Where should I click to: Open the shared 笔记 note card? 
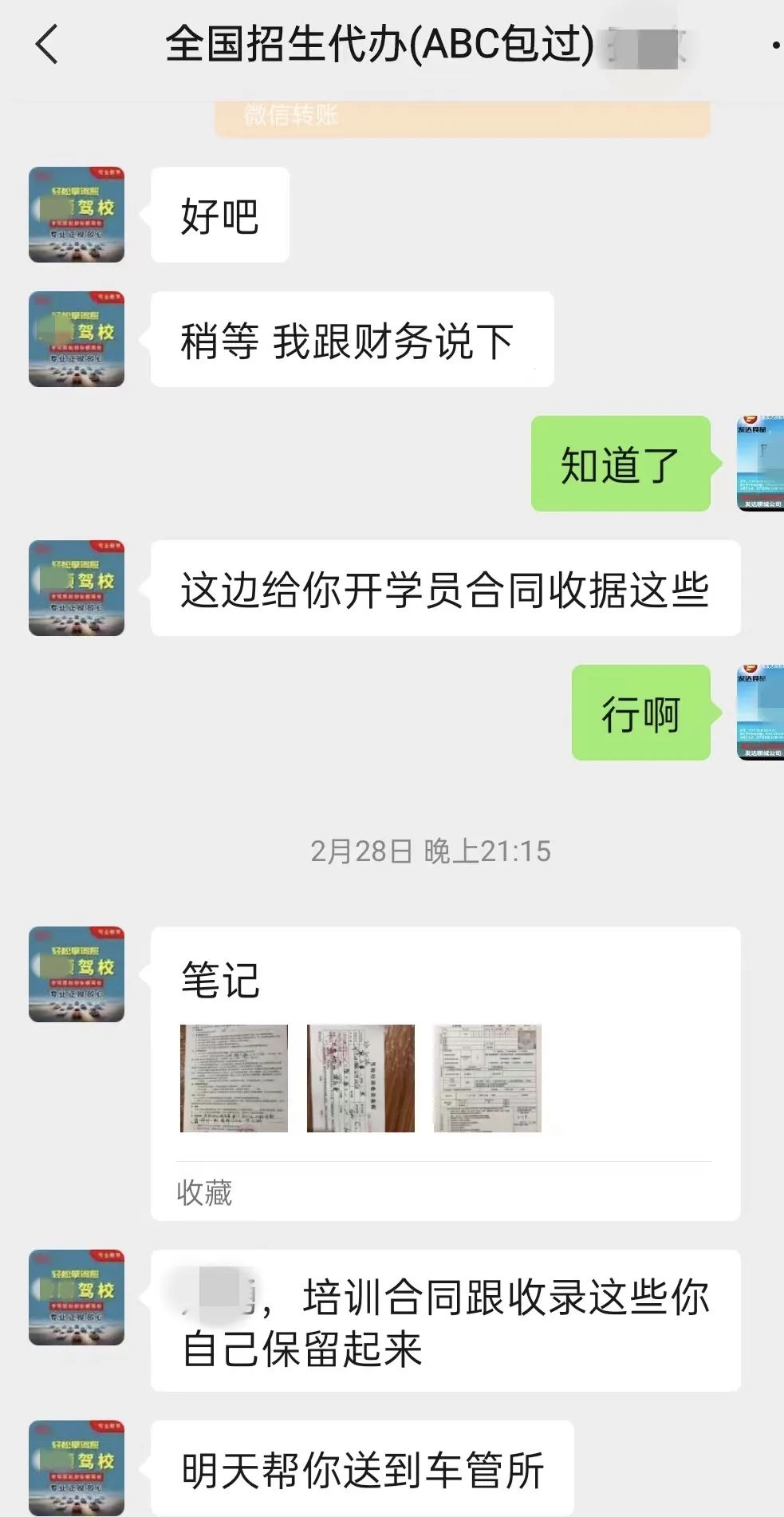coord(445,1072)
